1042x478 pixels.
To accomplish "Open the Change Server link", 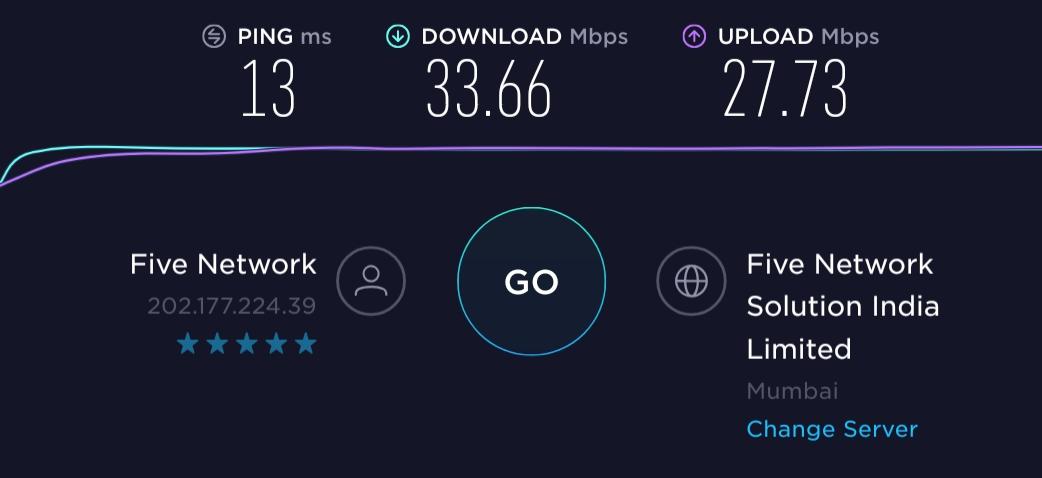I will coord(832,429).
